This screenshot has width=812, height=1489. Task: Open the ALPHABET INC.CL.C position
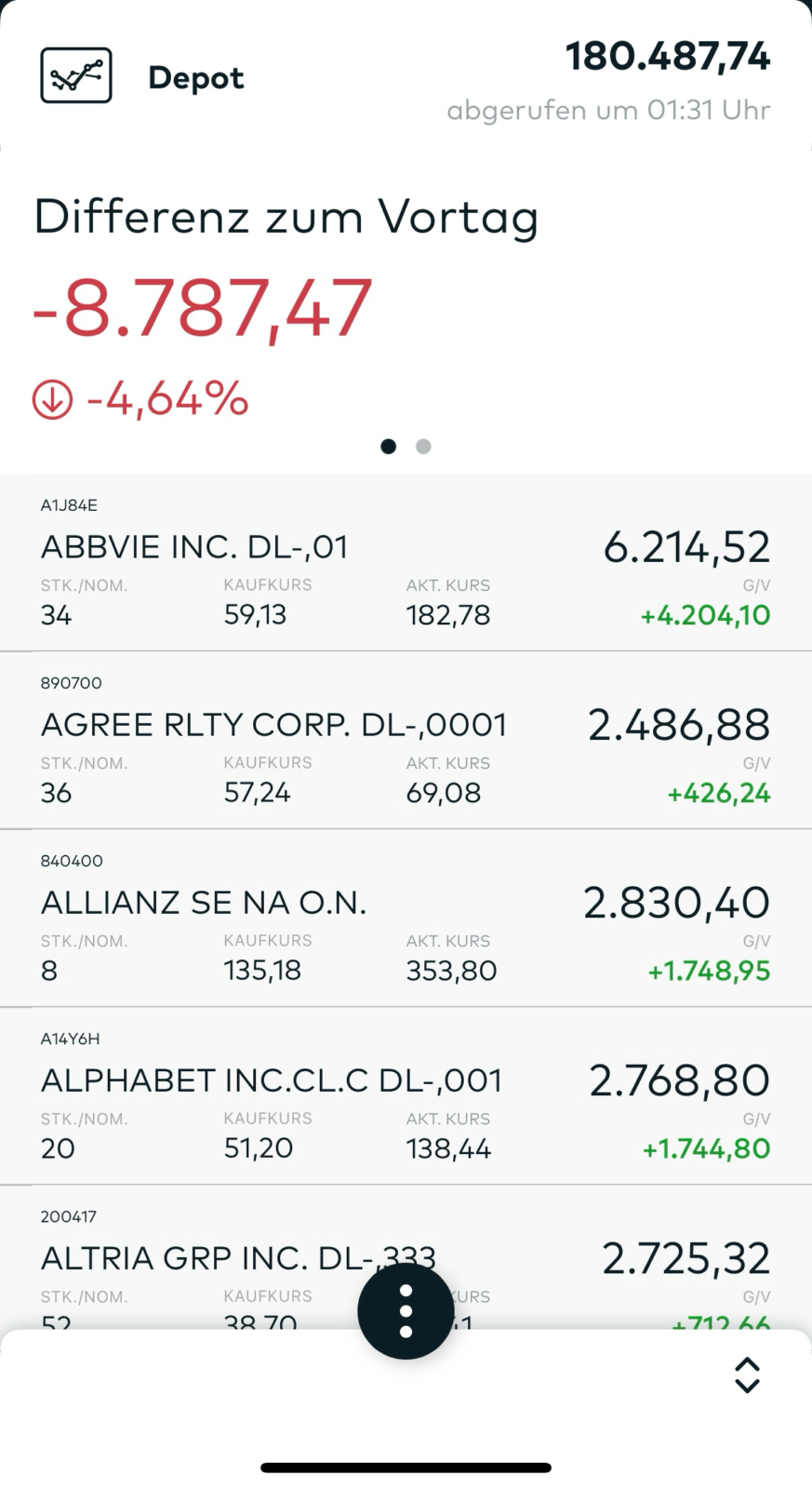coord(406,1096)
